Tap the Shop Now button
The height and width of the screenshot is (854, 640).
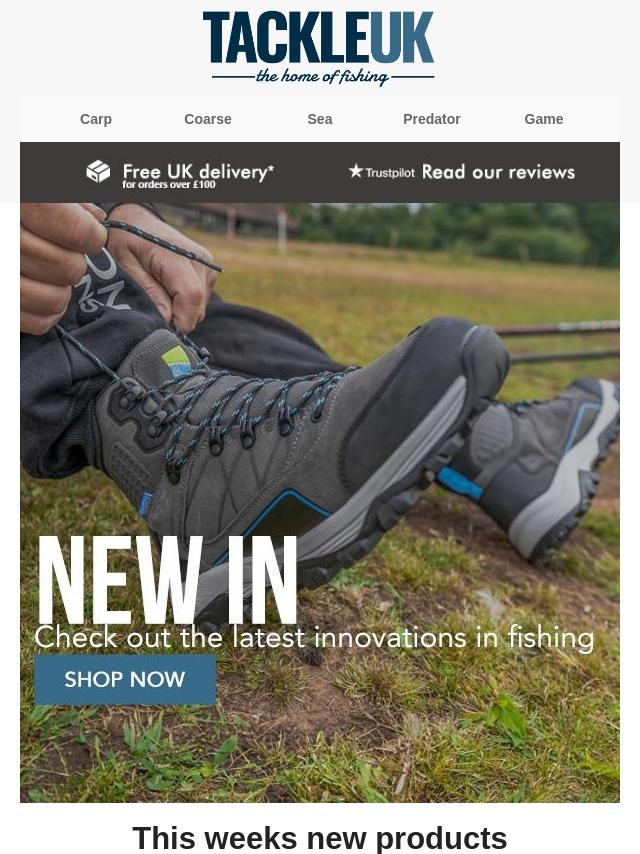click(x=125, y=680)
